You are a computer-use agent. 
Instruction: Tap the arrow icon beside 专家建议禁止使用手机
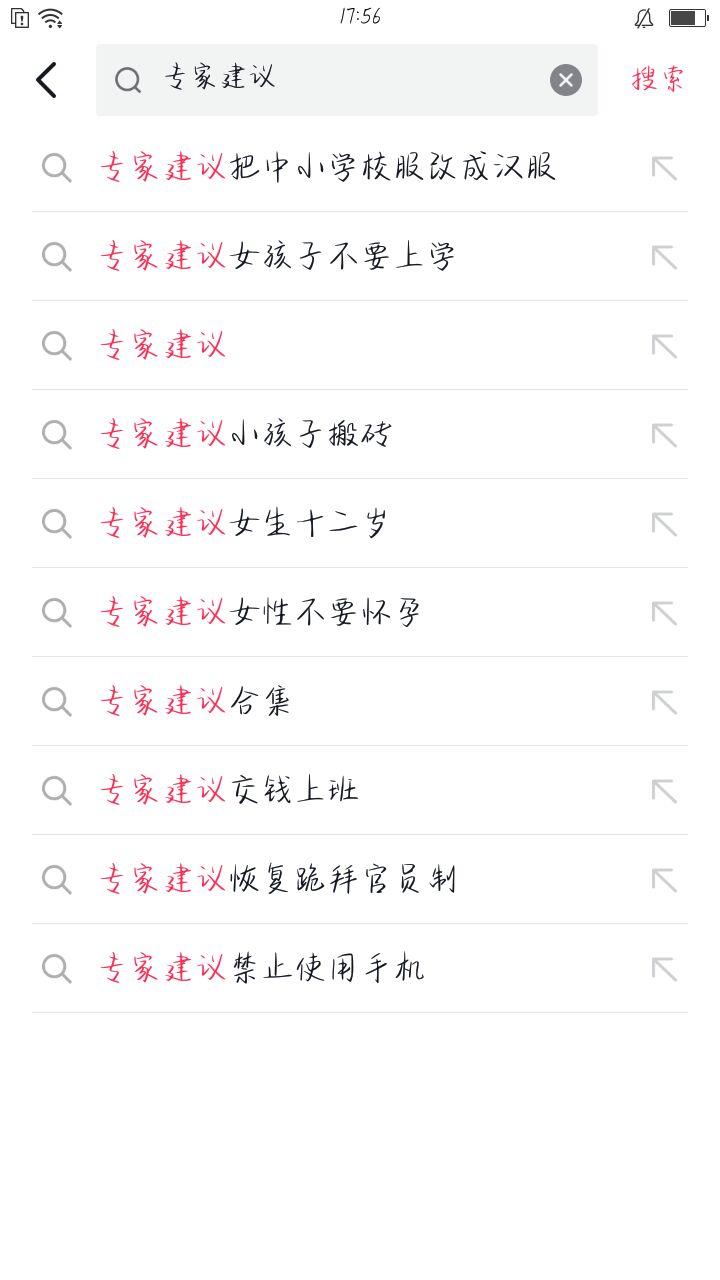point(664,969)
